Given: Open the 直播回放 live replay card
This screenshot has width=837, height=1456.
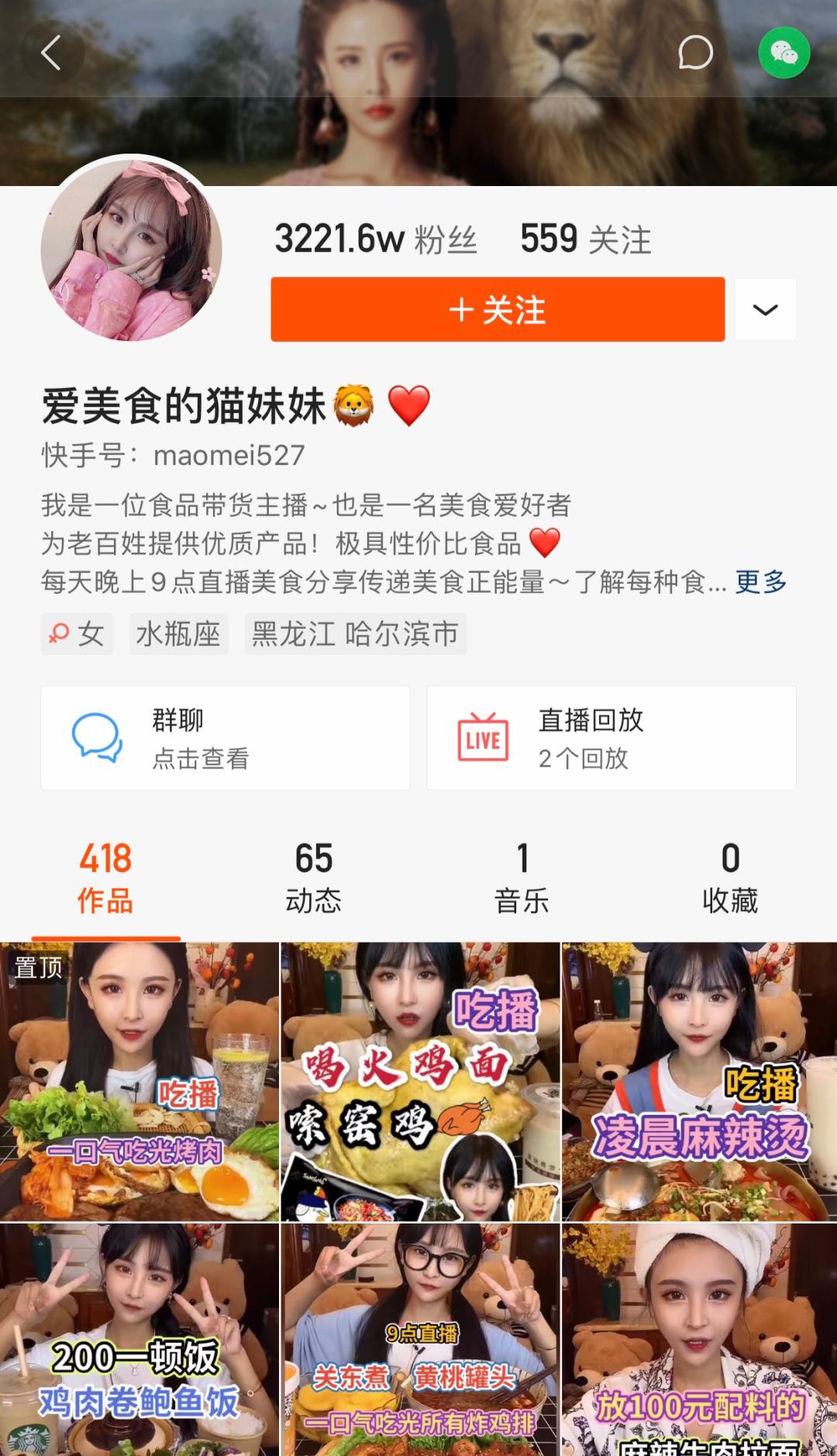Looking at the screenshot, I should (x=611, y=738).
